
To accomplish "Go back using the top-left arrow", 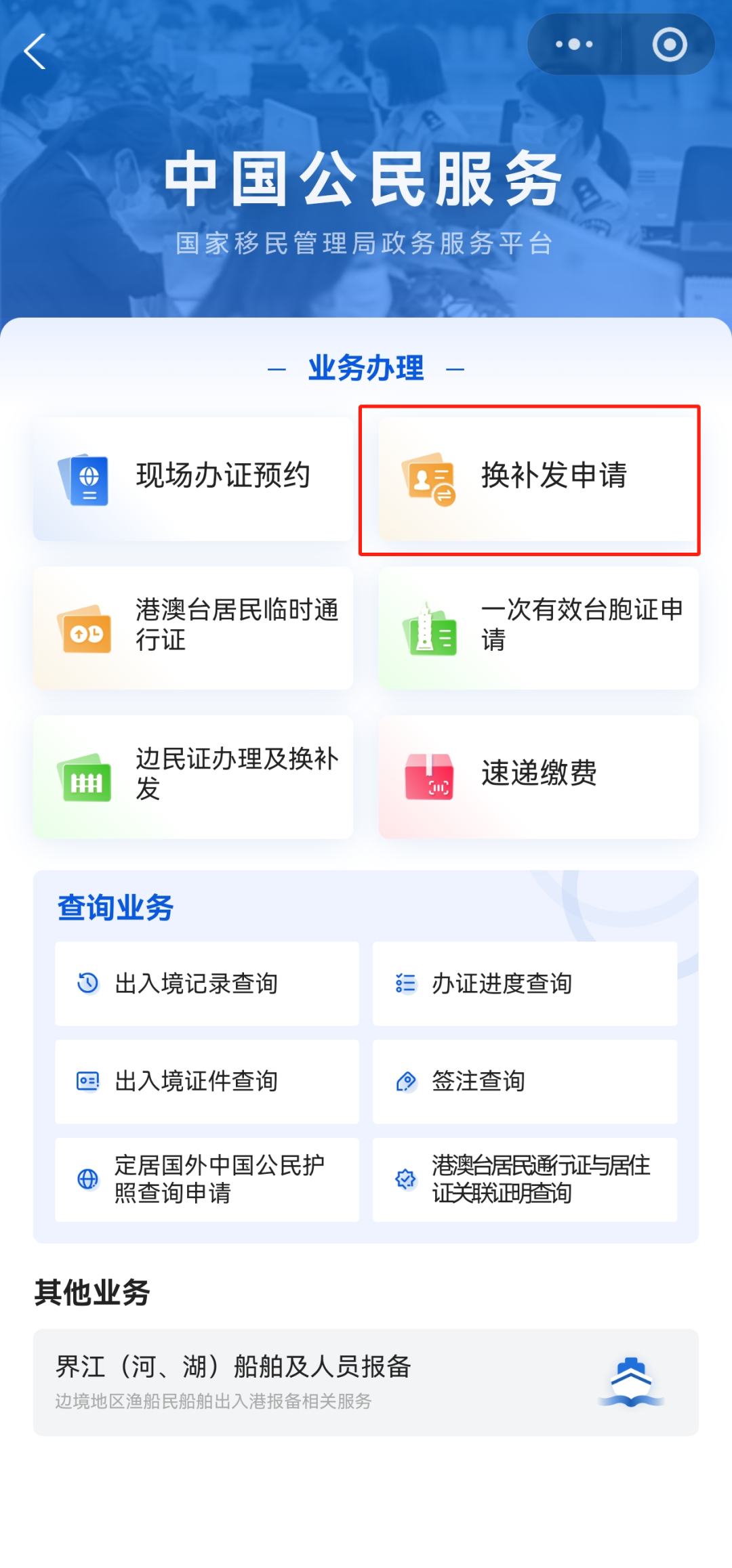I will pyautogui.click(x=35, y=51).
